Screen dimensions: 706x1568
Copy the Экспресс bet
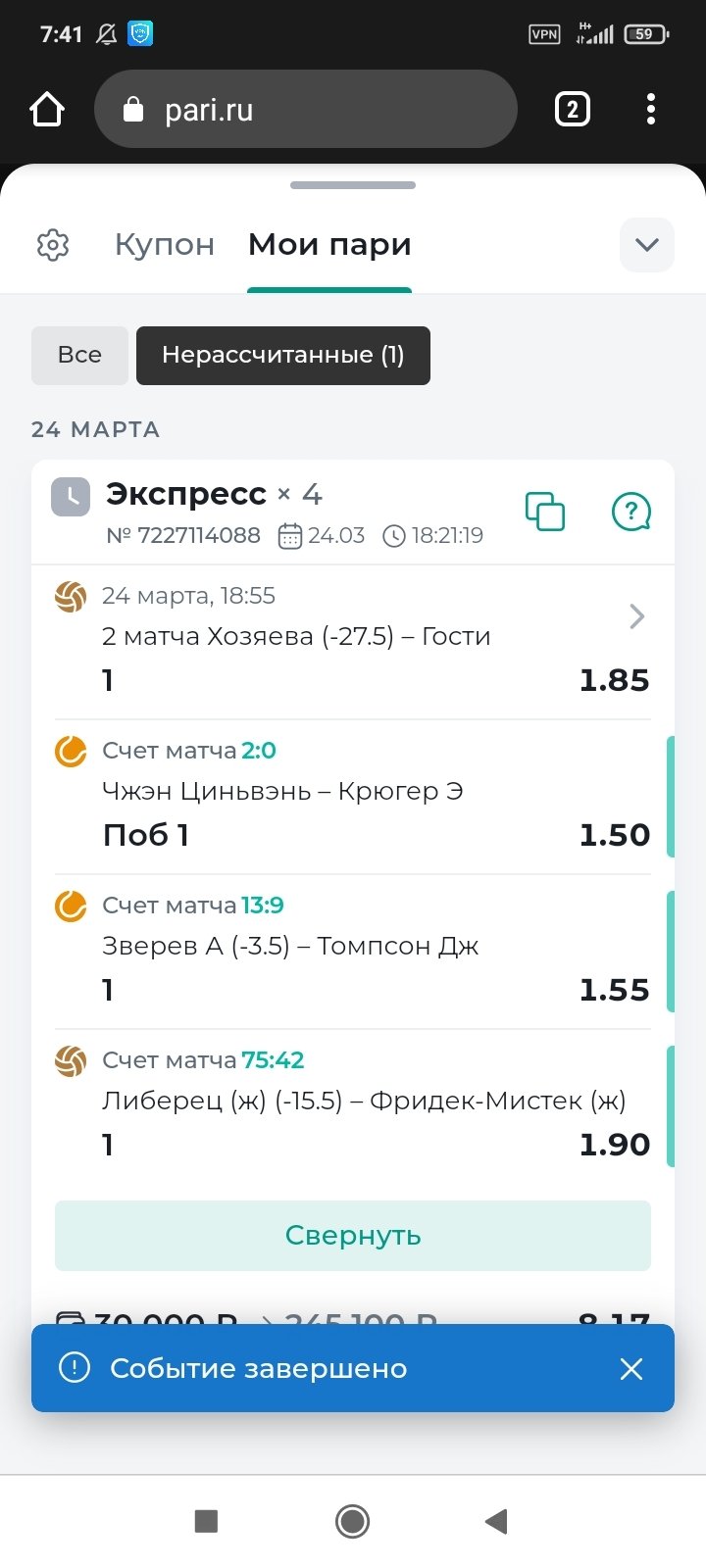(545, 512)
